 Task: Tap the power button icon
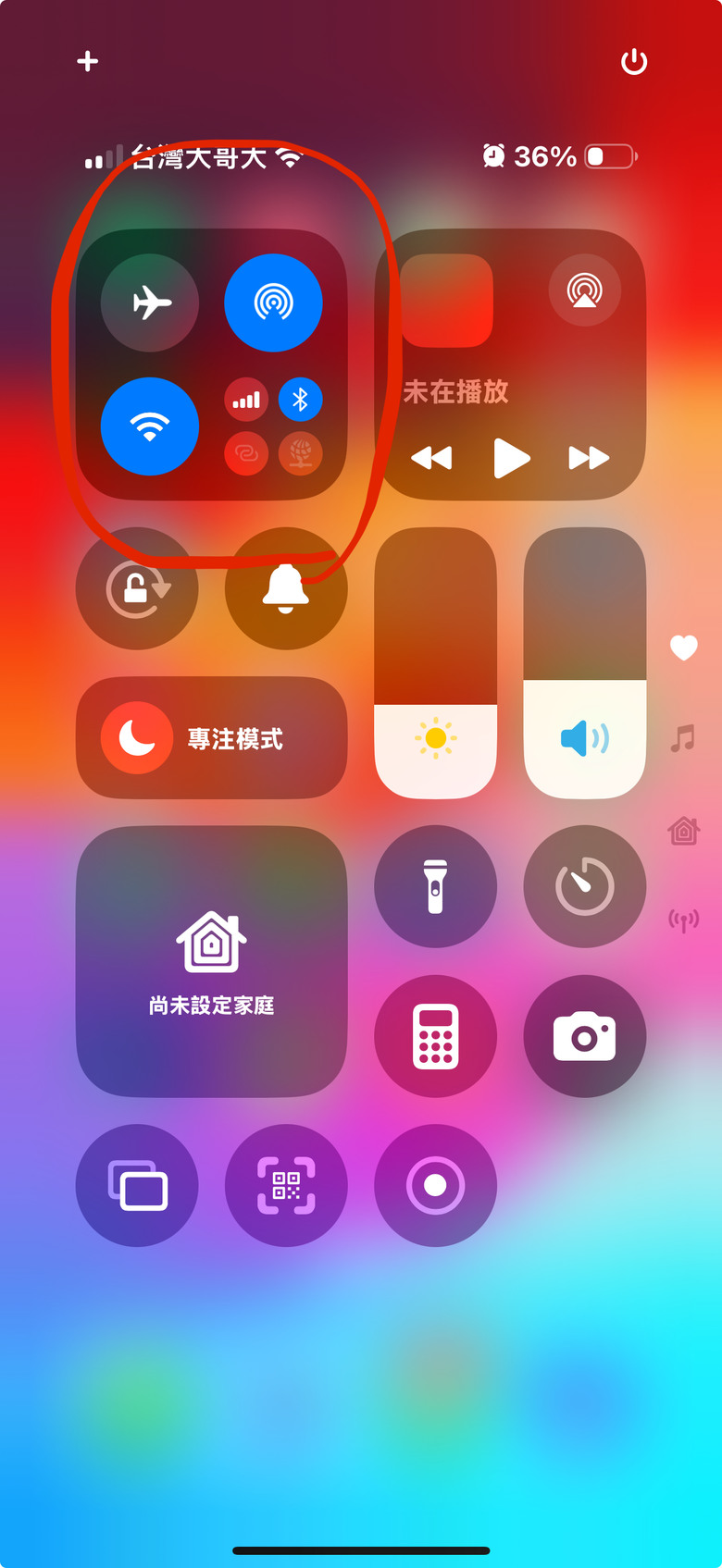tap(634, 62)
